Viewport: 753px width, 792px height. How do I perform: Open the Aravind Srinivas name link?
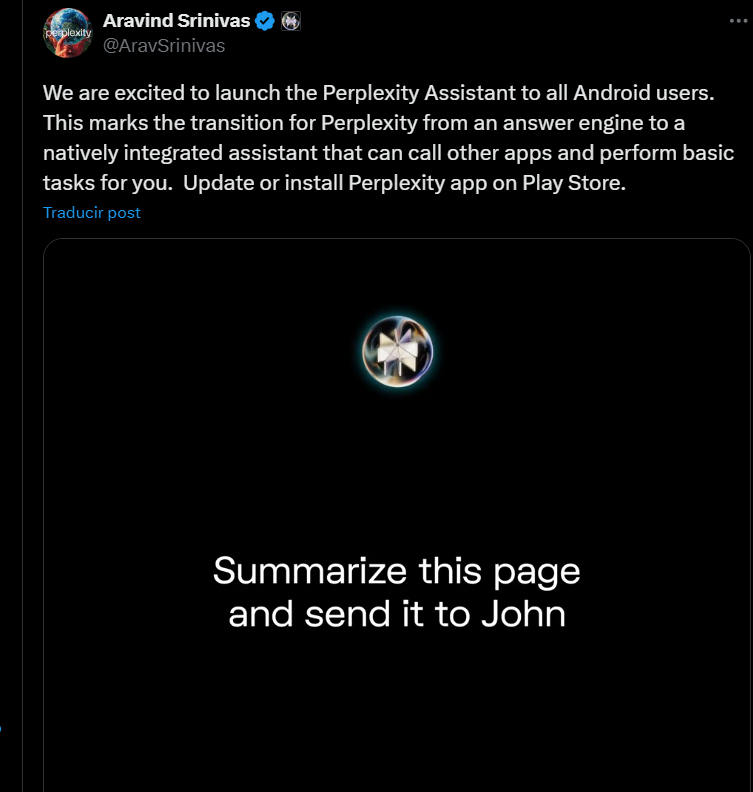point(176,21)
